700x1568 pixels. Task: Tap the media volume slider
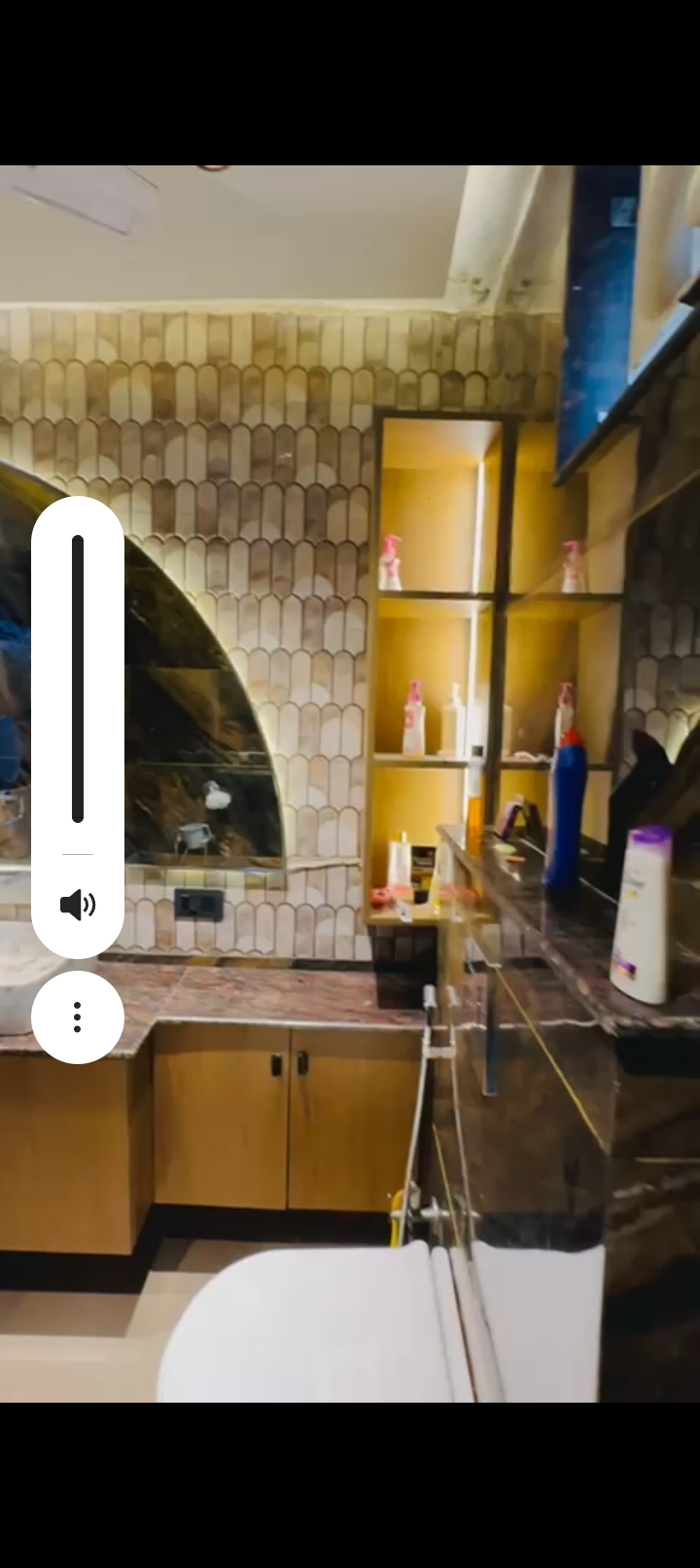(78, 679)
